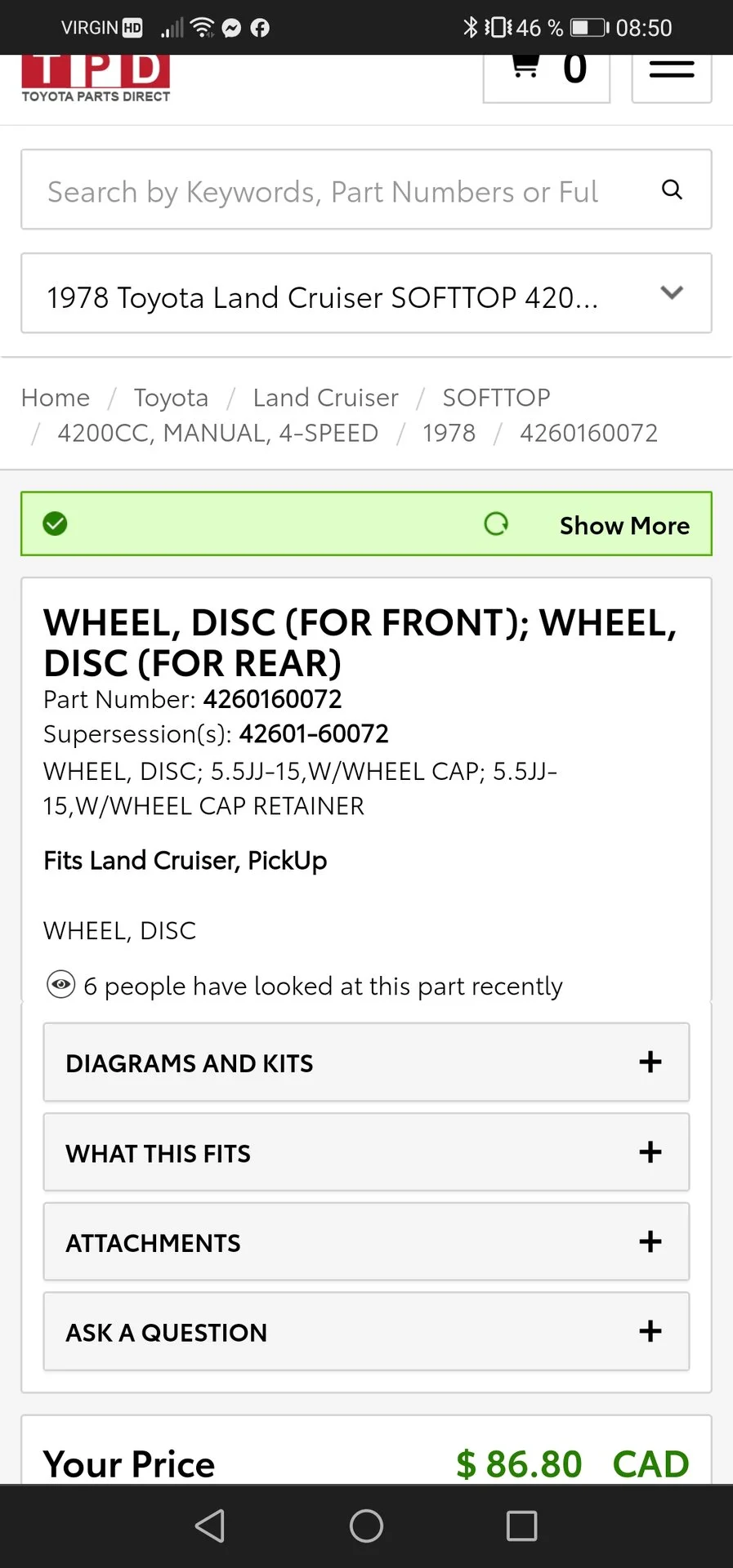Open the 4200CC, MANUAL, 4-SPEED breadcrumb

217,433
